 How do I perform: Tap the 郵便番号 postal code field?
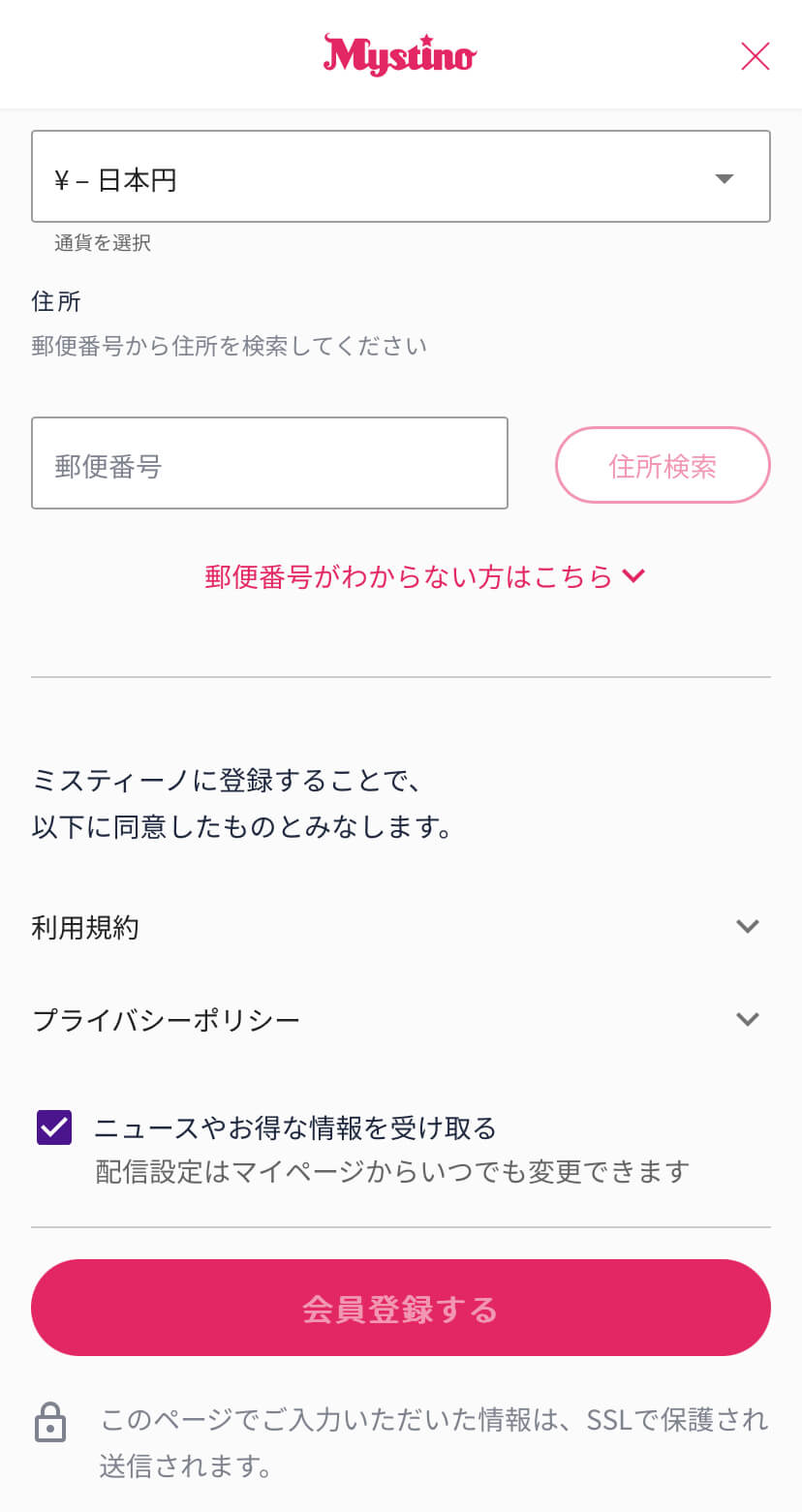(x=269, y=463)
